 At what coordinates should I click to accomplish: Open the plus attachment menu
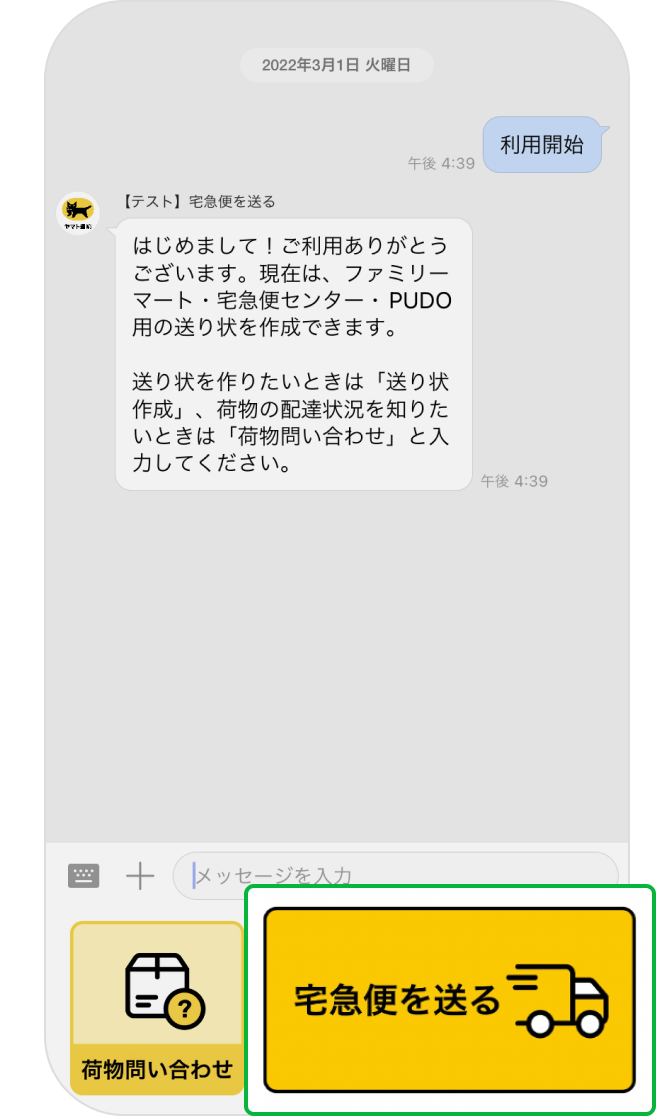coord(140,876)
